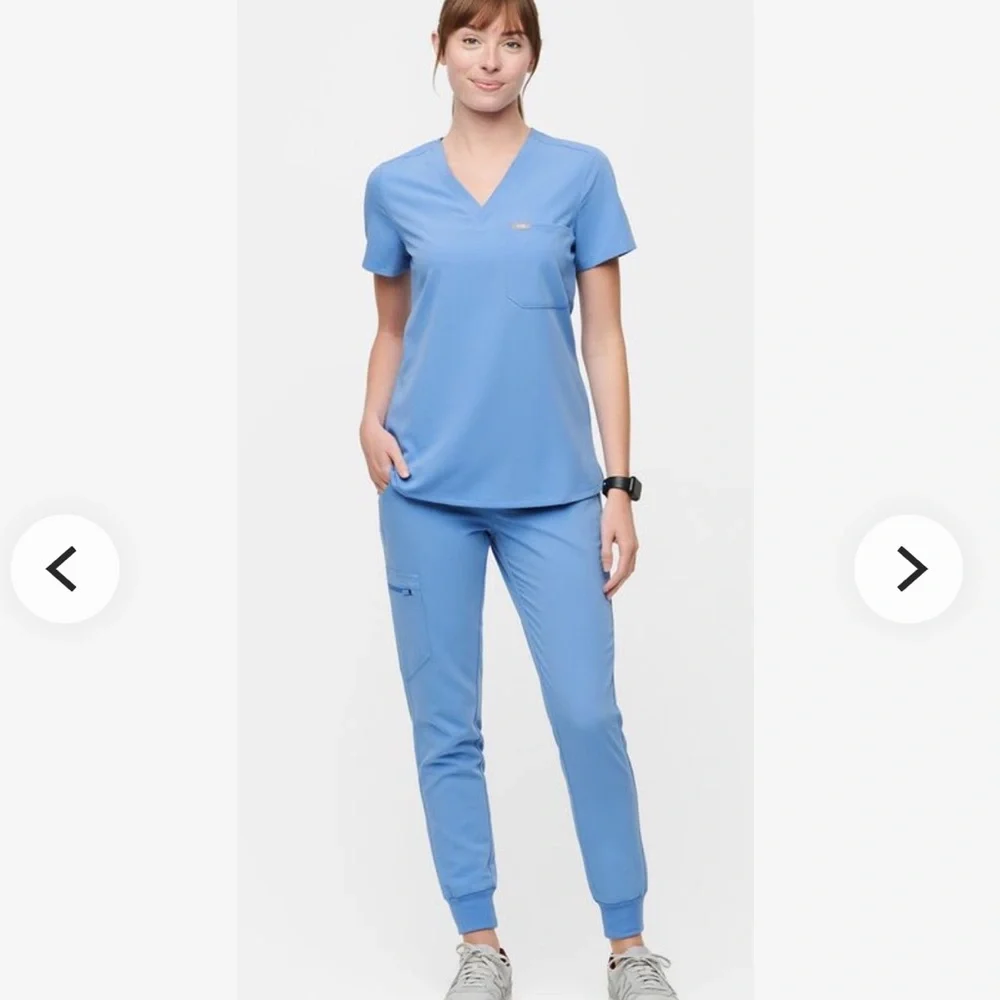Go to the previous product photo
This screenshot has width=1000, height=1000.
[x=64, y=569]
